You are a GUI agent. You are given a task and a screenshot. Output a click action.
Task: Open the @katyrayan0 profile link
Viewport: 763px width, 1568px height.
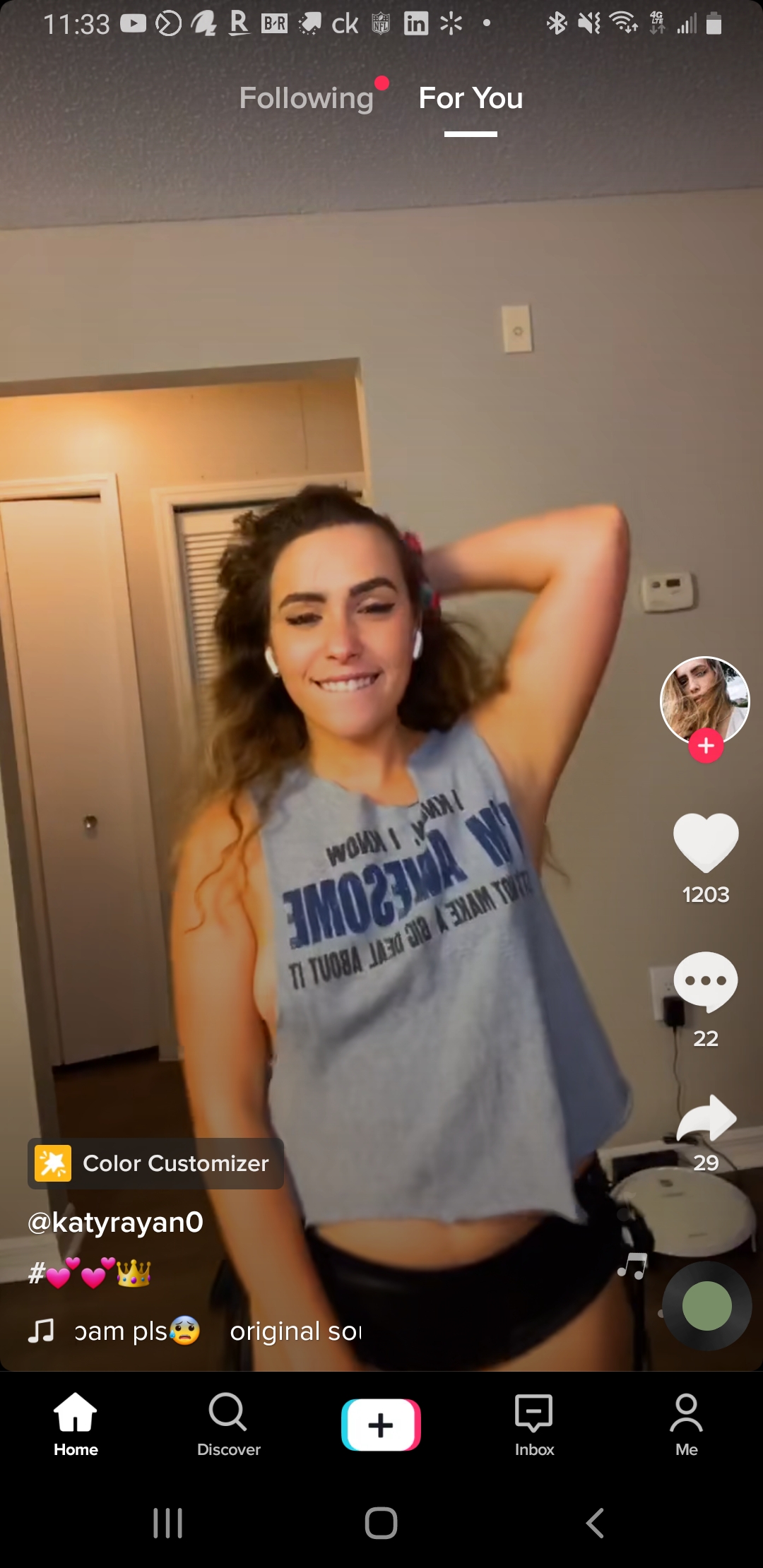coord(116,1222)
